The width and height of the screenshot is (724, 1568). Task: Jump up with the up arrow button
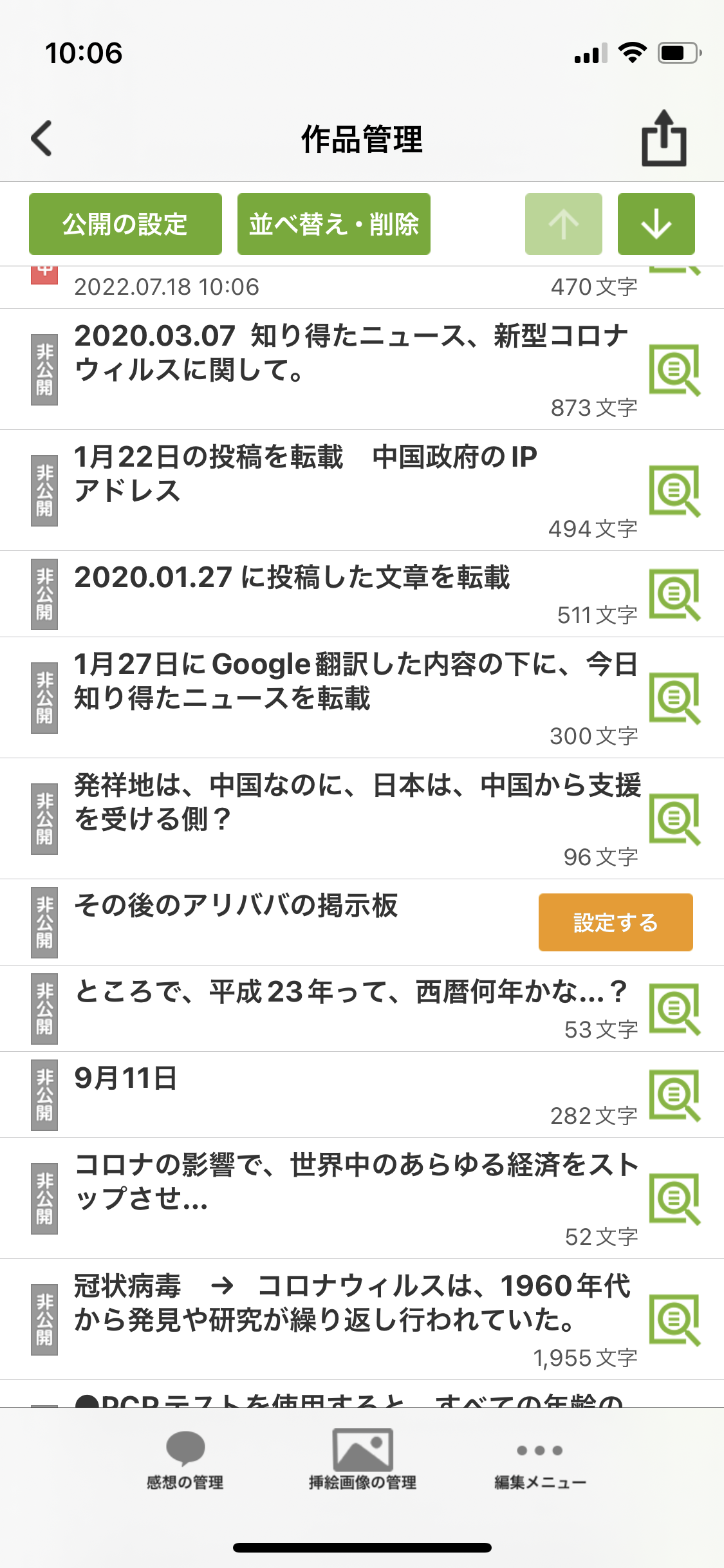563,224
